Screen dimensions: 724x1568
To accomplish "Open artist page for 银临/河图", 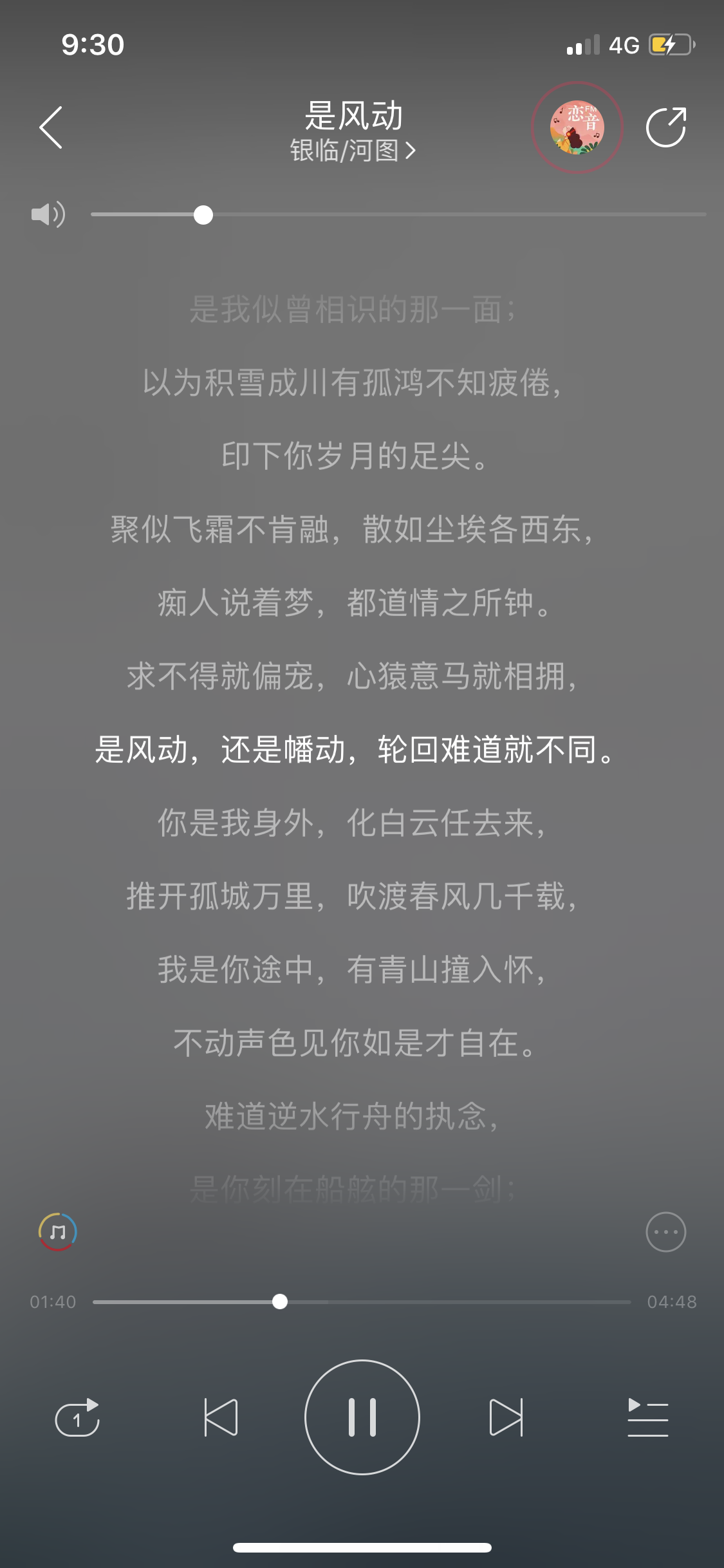I will [x=352, y=151].
